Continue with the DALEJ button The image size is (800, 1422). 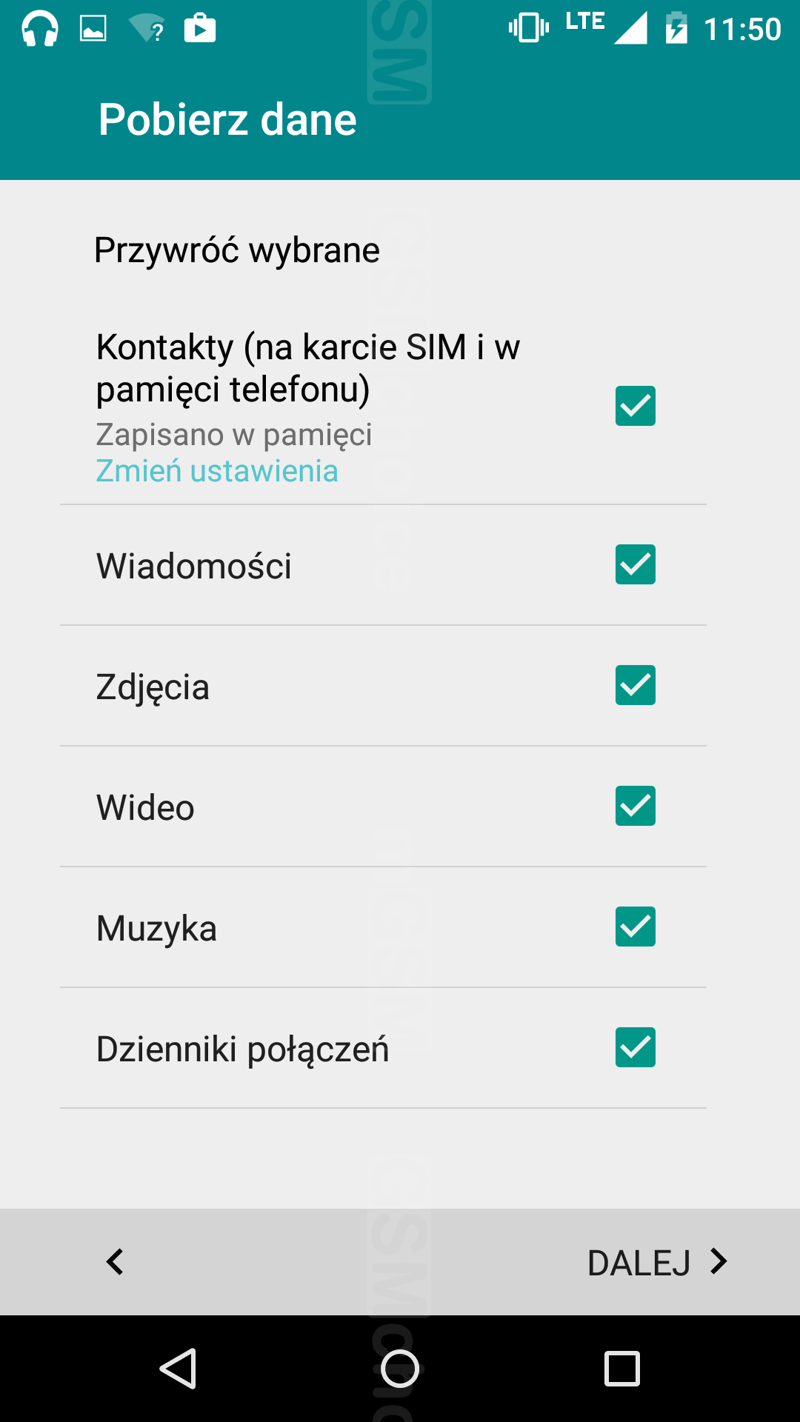(658, 1262)
